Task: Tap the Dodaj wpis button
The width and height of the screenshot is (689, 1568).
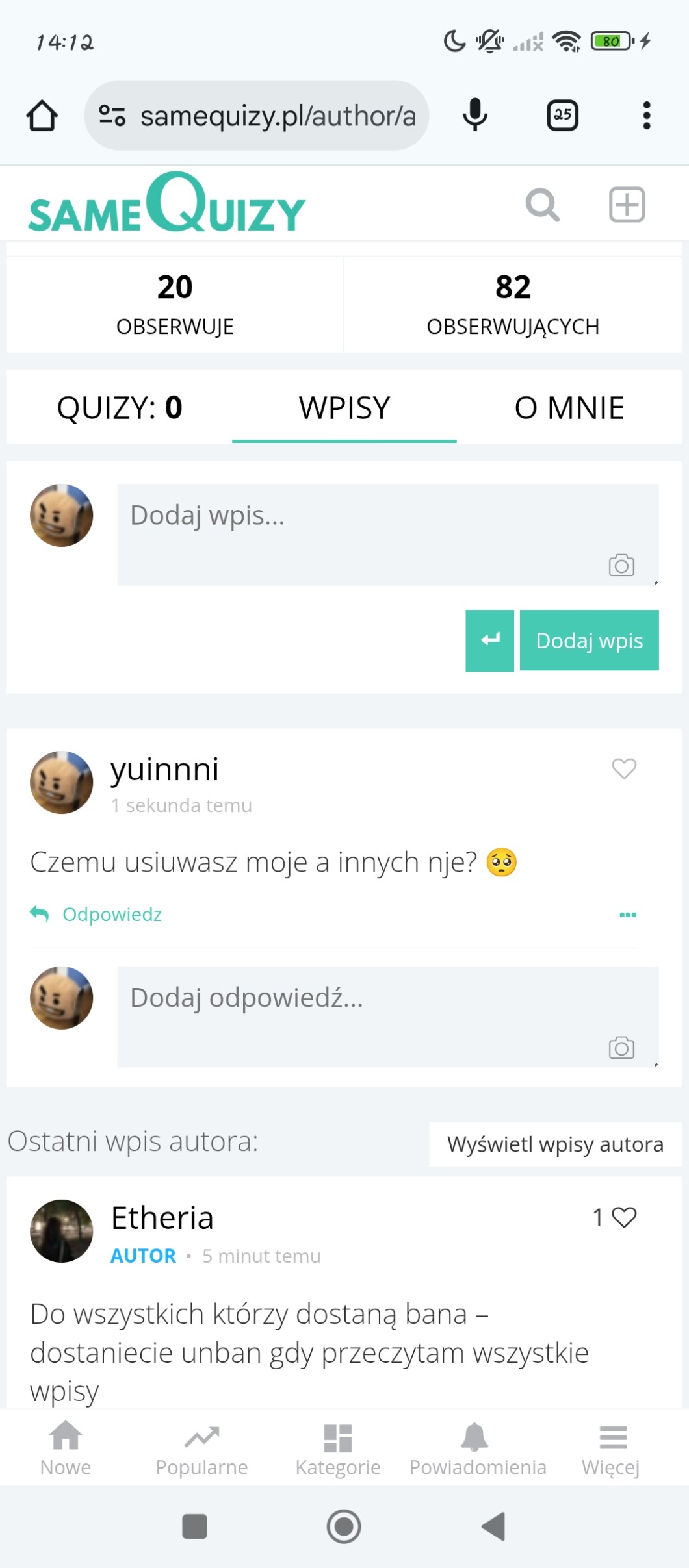Action: [589, 640]
